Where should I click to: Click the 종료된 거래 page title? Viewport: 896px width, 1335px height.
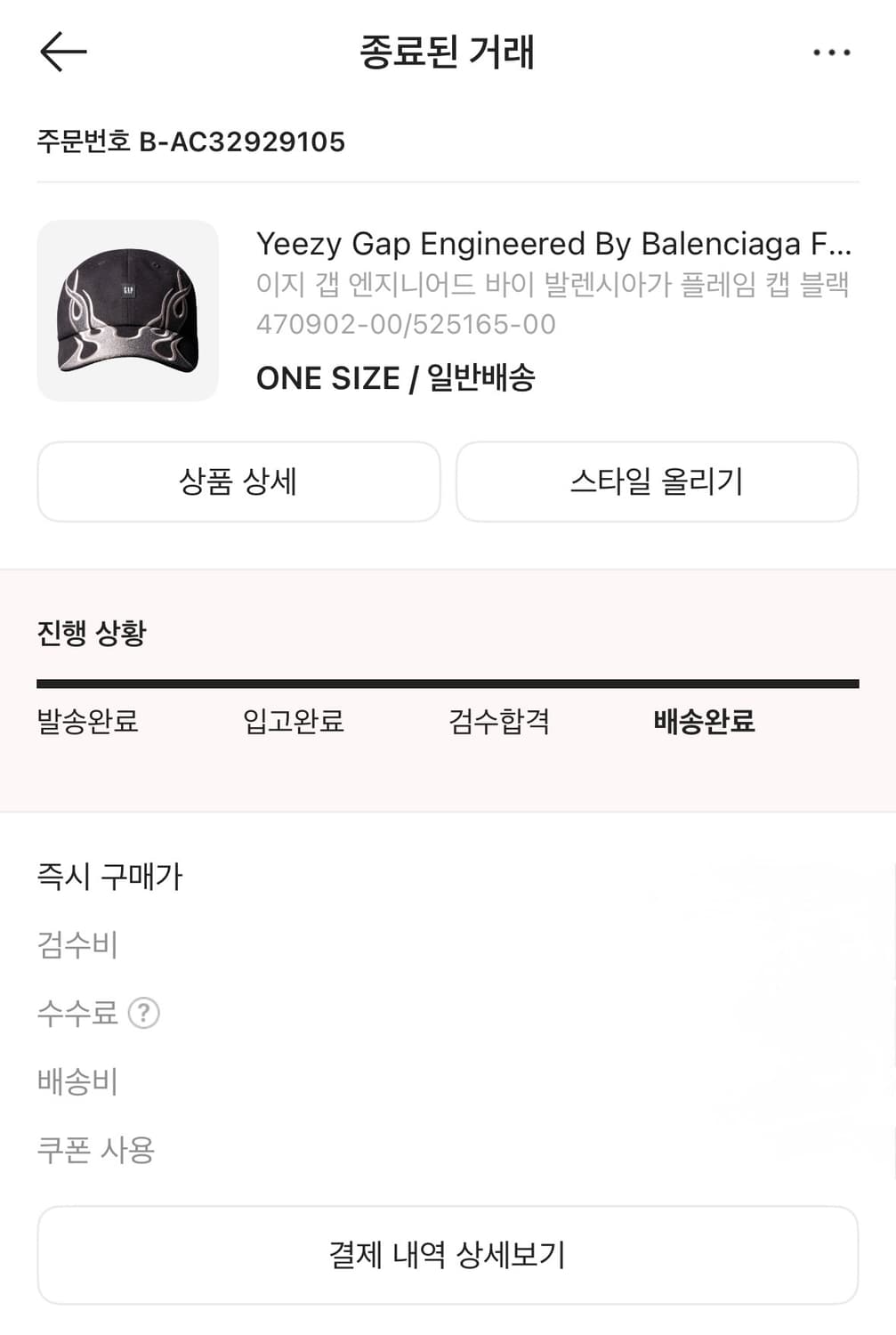tap(448, 52)
